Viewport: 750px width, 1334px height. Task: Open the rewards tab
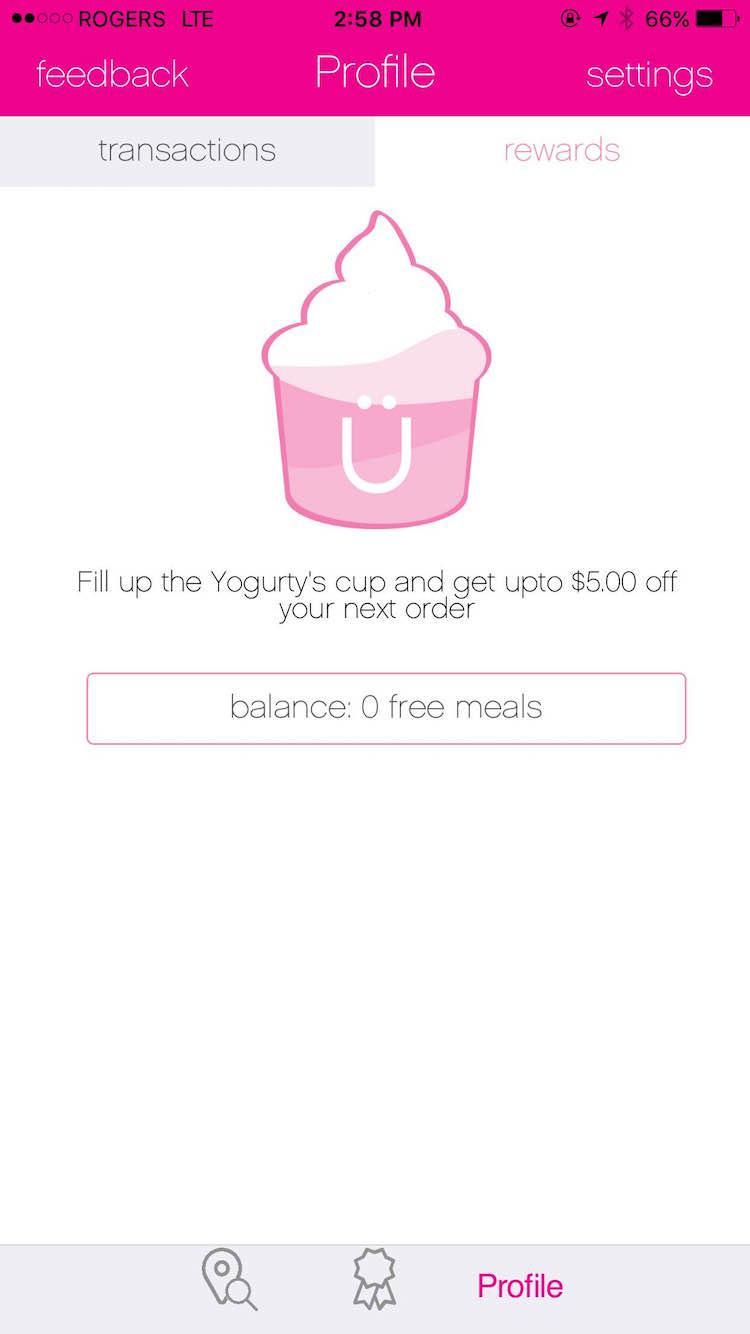(561, 150)
